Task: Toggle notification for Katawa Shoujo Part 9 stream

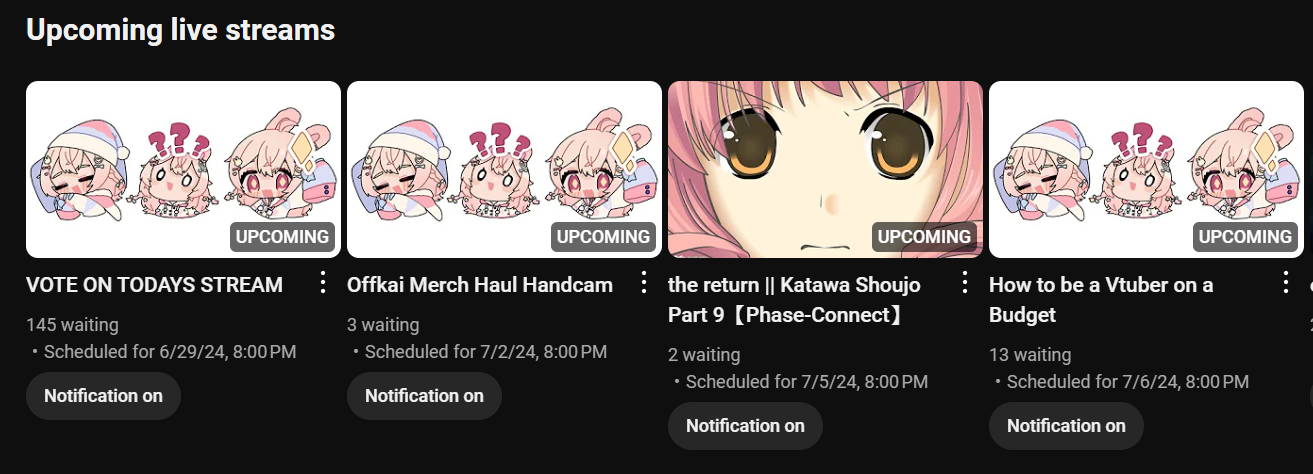Action: coord(745,426)
